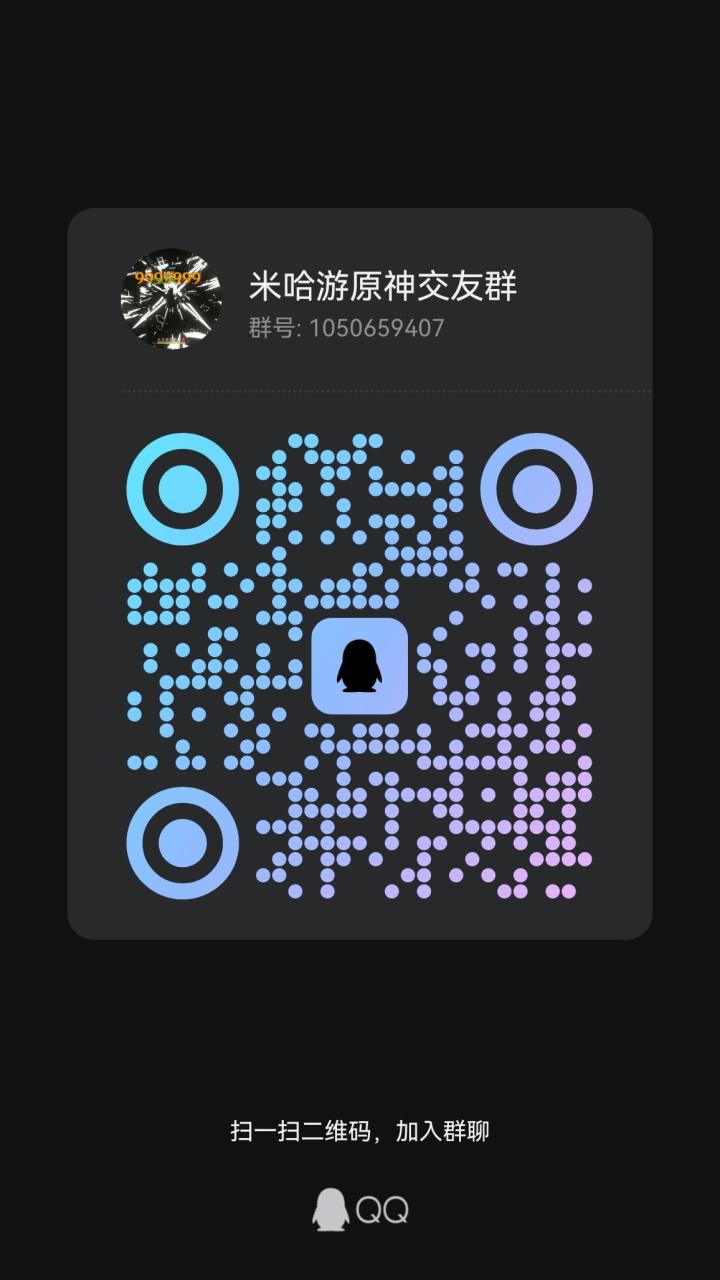Click the top-right QR code finder square
This screenshot has height=1280, width=720.
pyautogui.click(x=539, y=491)
